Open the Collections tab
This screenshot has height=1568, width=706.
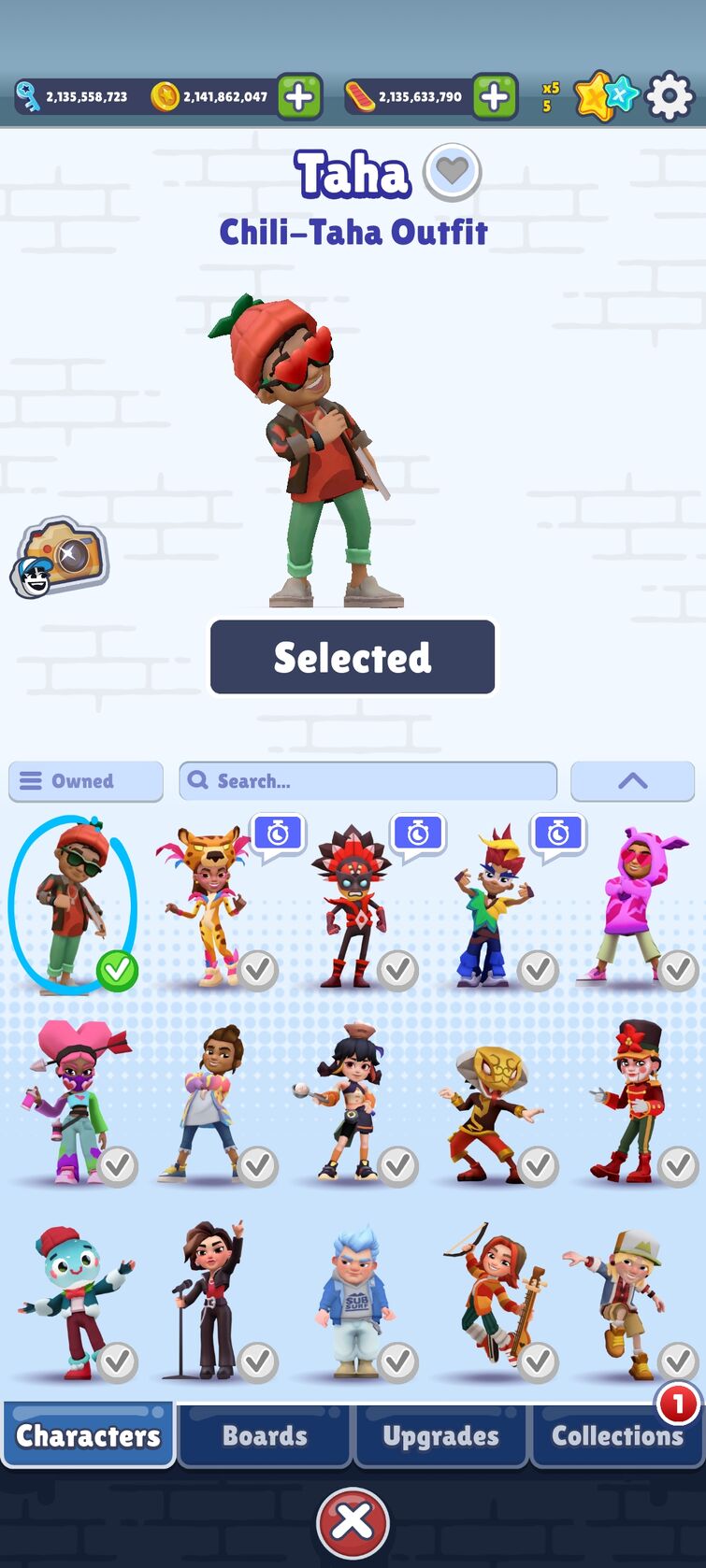coord(617,1435)
